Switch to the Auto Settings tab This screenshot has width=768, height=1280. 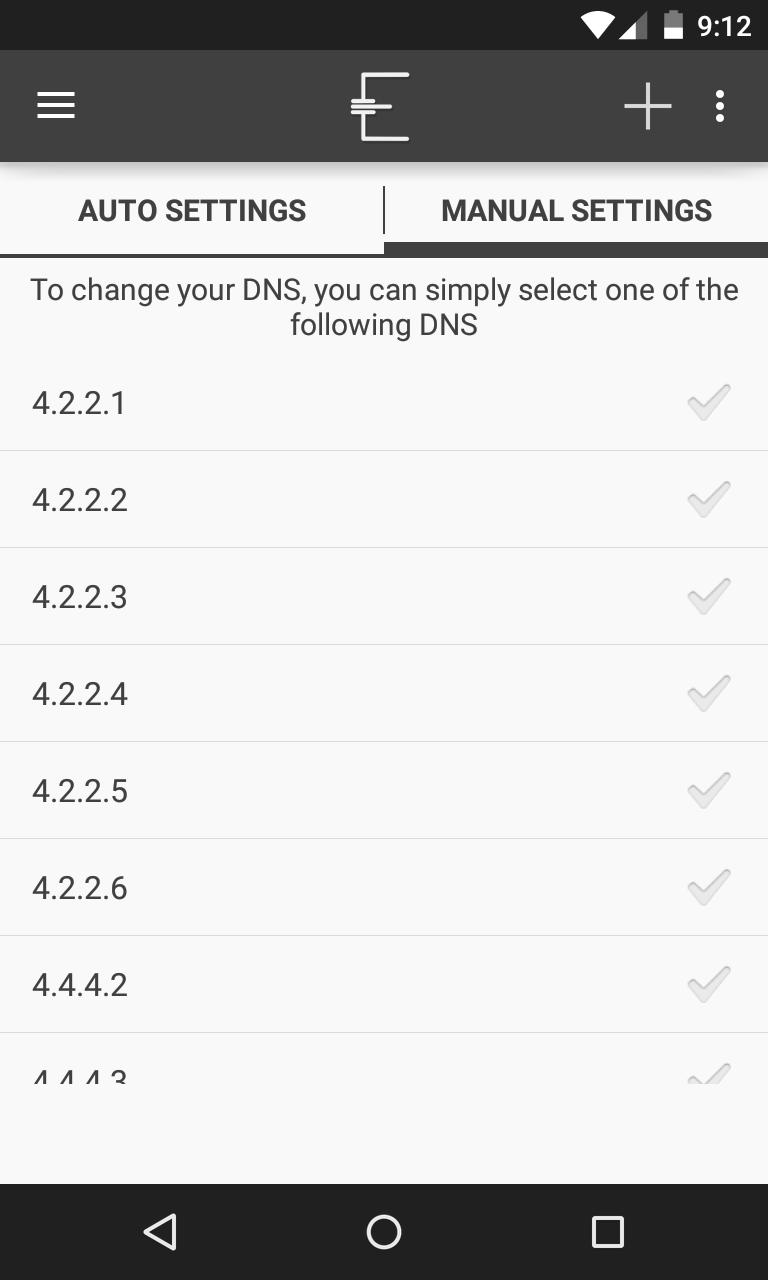tap(192, 211)
